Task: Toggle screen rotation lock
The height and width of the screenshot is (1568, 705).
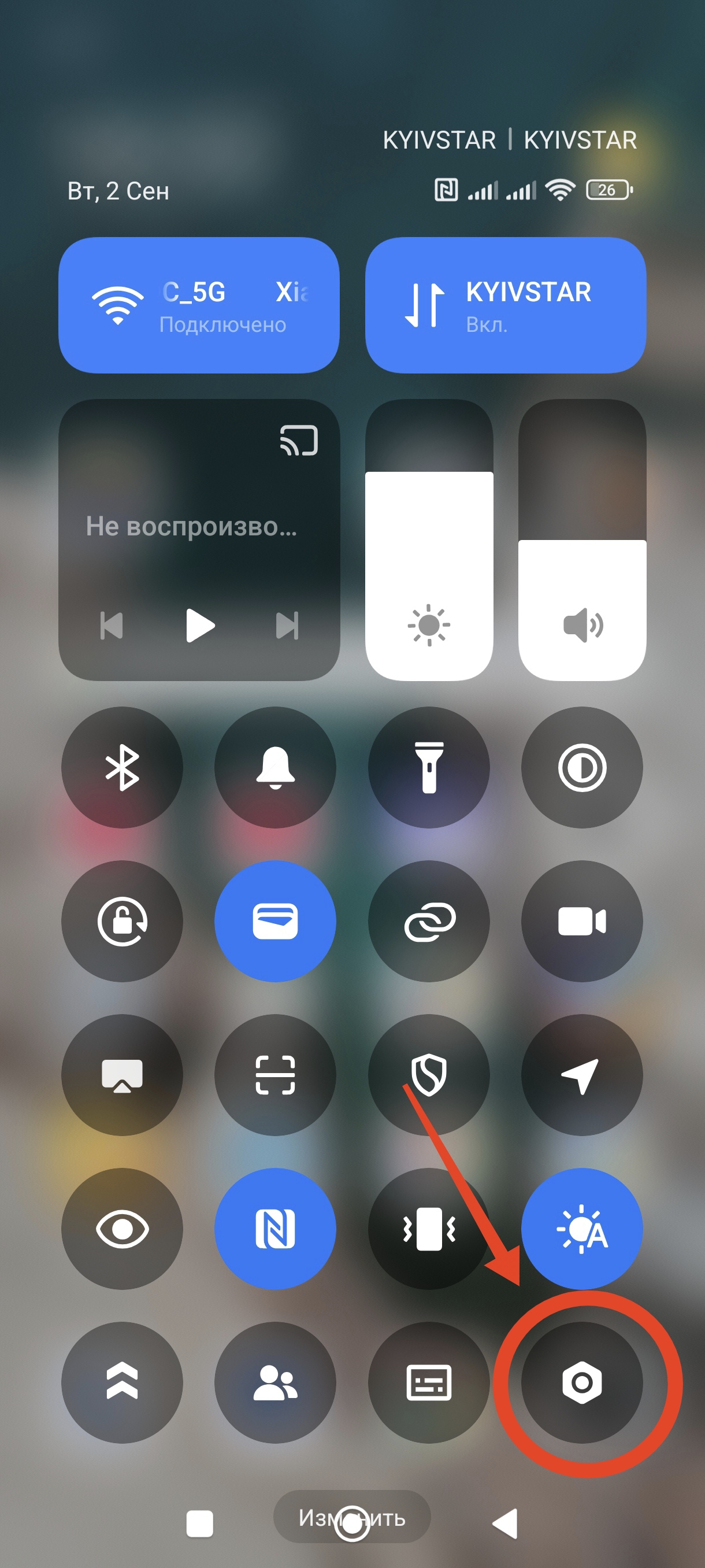Action: 123,921
